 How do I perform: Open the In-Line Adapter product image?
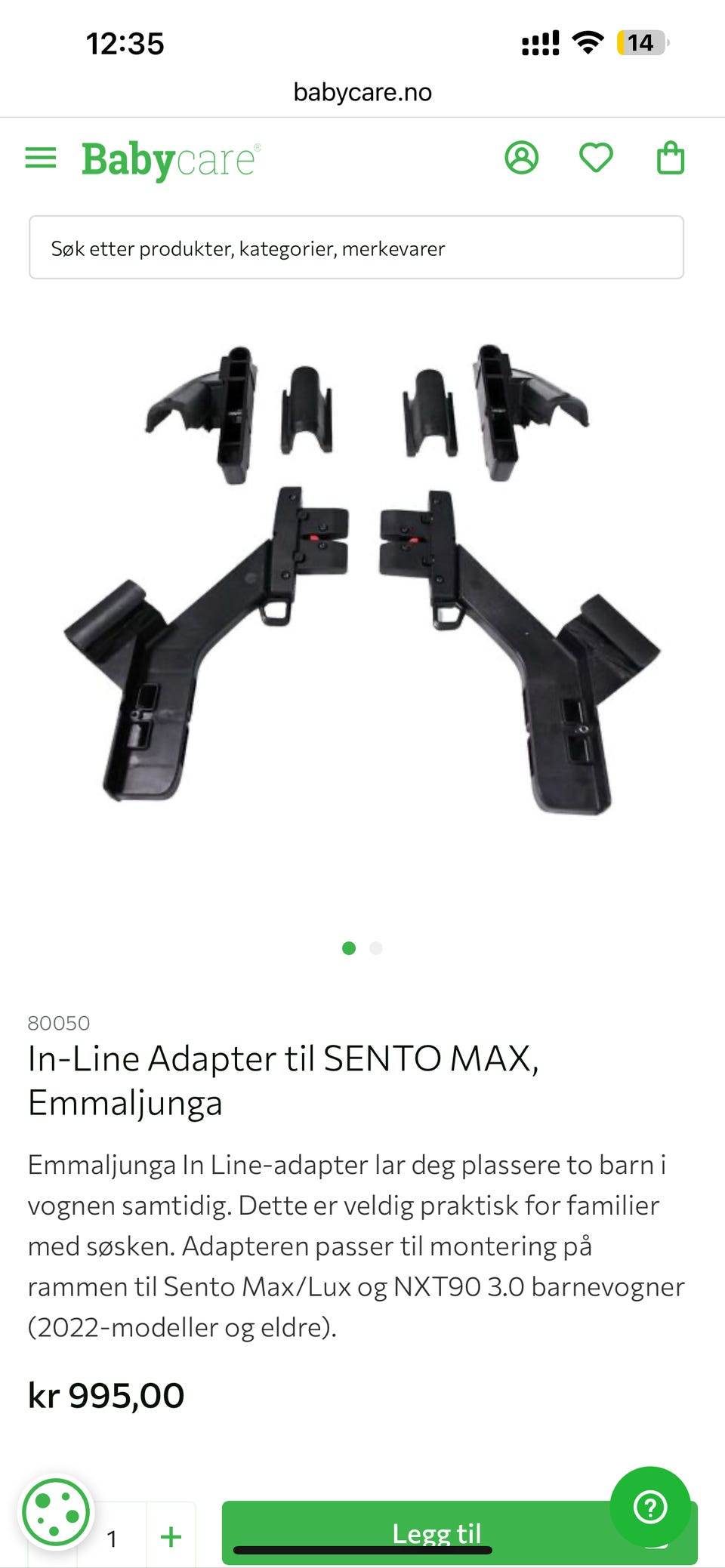pos(362,580)
